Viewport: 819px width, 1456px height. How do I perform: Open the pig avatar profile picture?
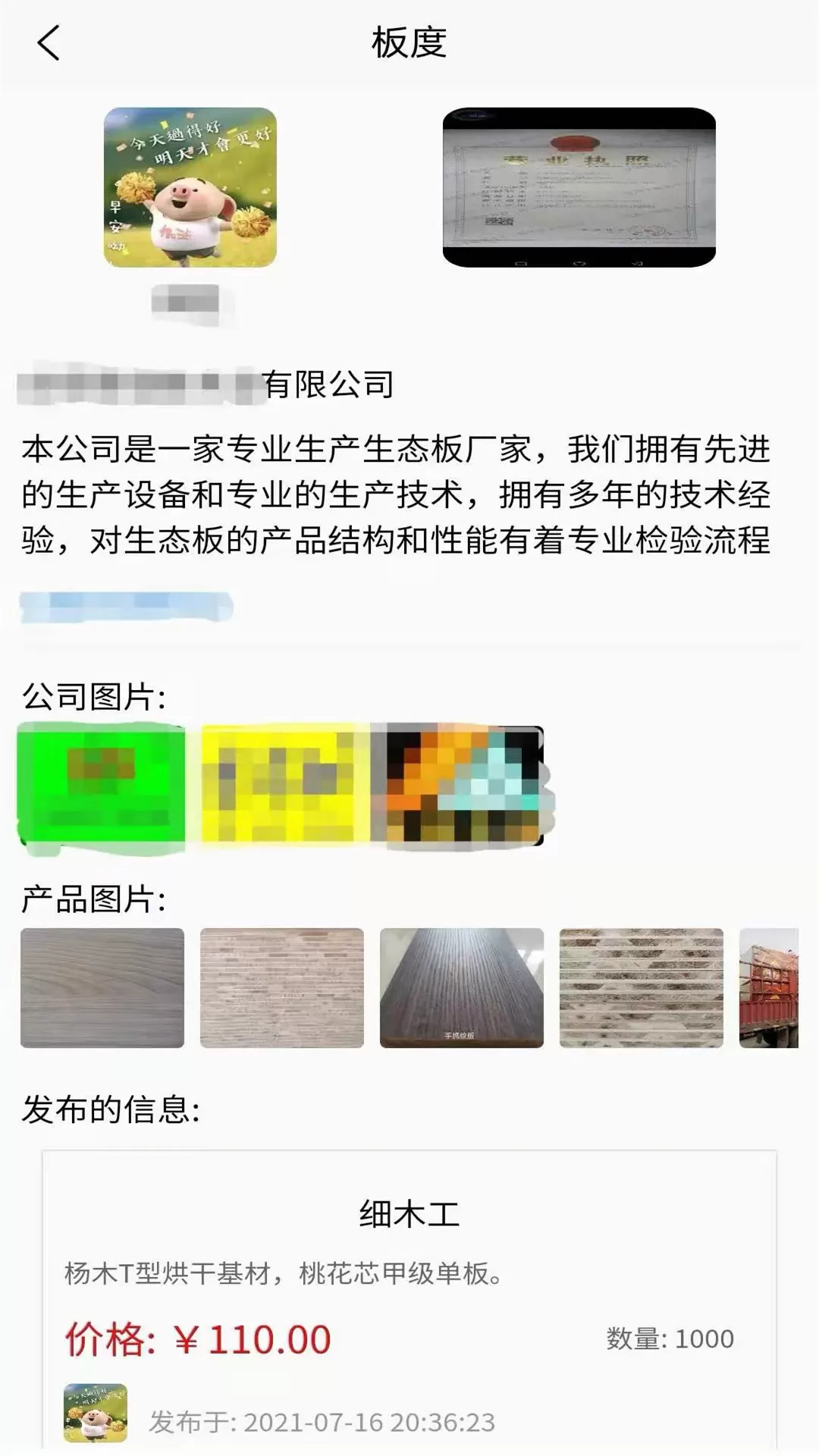[x=190, y=187]
